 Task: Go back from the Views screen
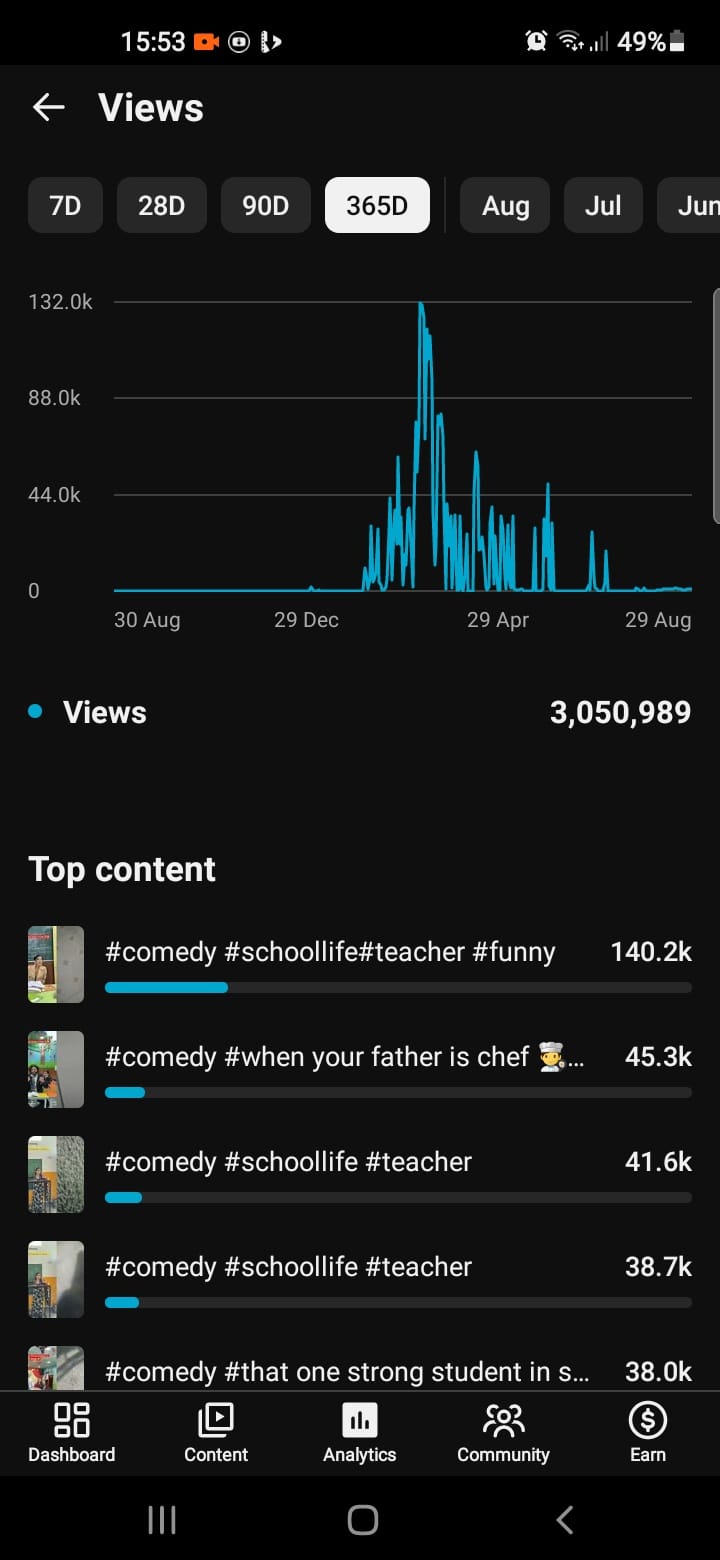pyautogui.click(x=48, y=108)
